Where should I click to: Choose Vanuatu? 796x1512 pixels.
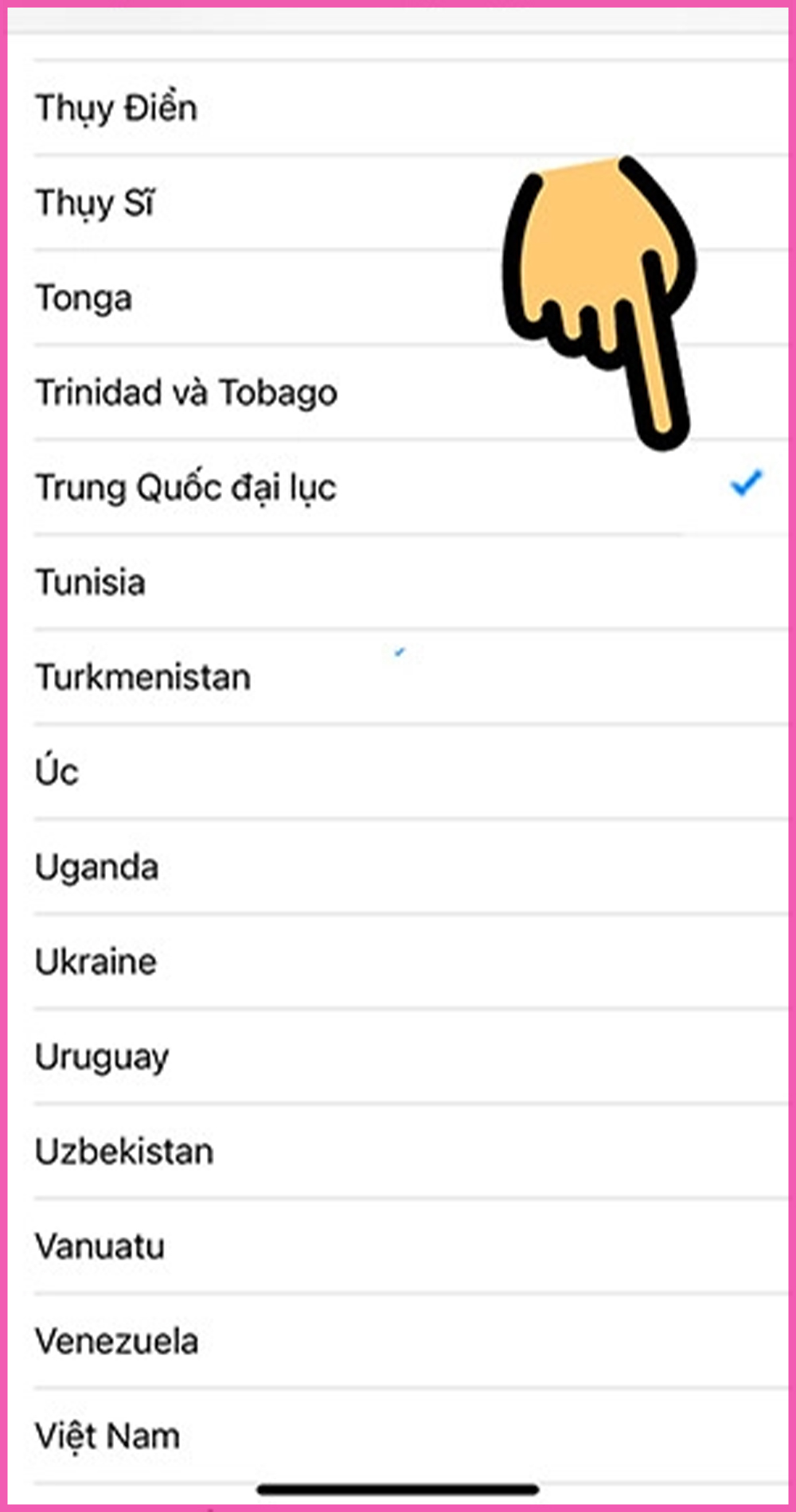coord(398,1246)
